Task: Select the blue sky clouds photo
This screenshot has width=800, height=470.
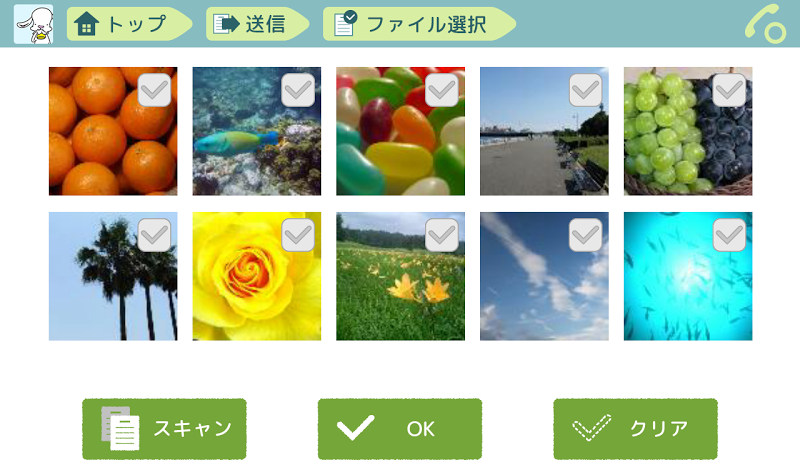Action: click(x=586, y=235)
